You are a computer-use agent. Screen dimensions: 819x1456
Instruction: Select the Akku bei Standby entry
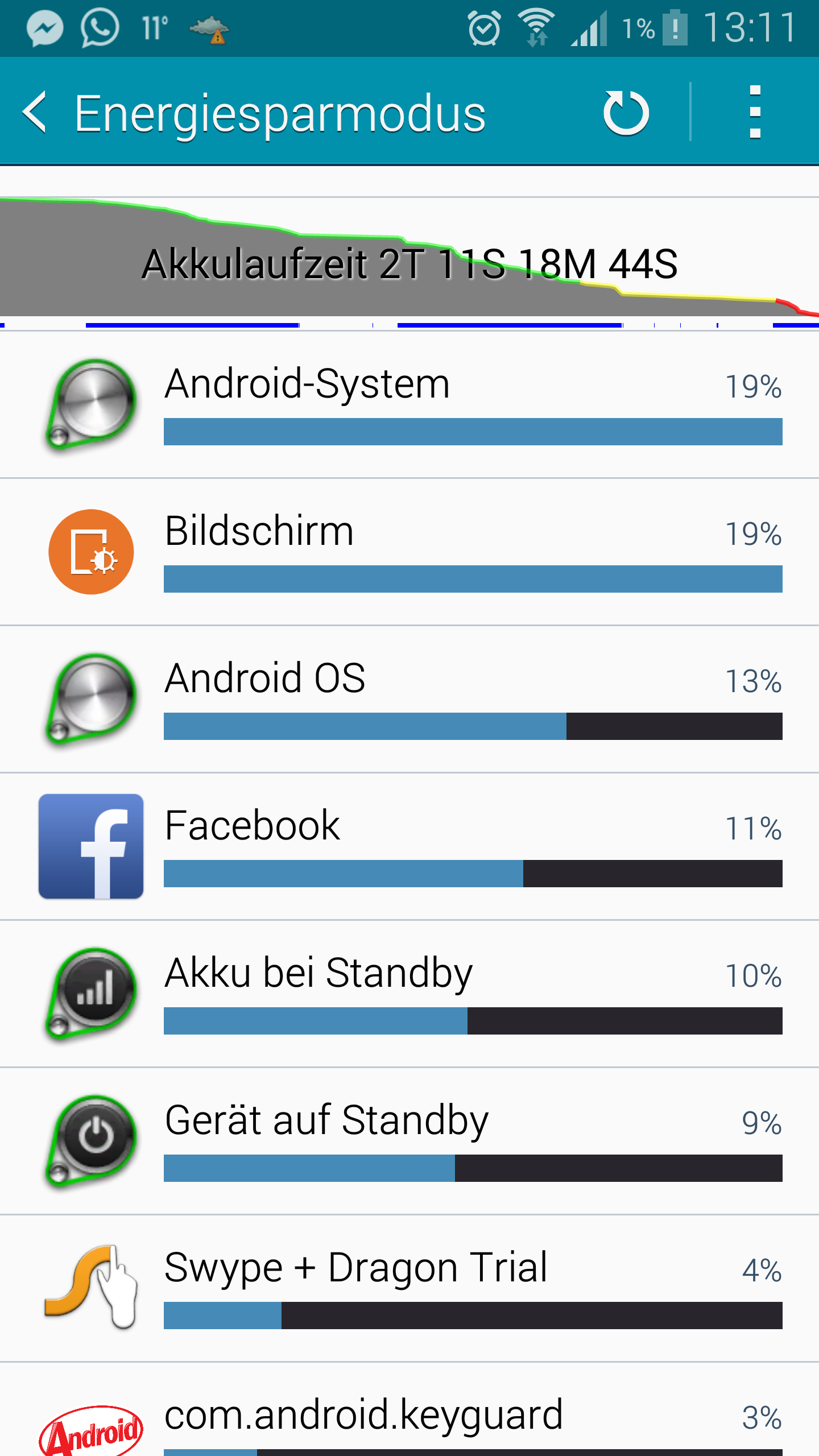pos(409,994)
